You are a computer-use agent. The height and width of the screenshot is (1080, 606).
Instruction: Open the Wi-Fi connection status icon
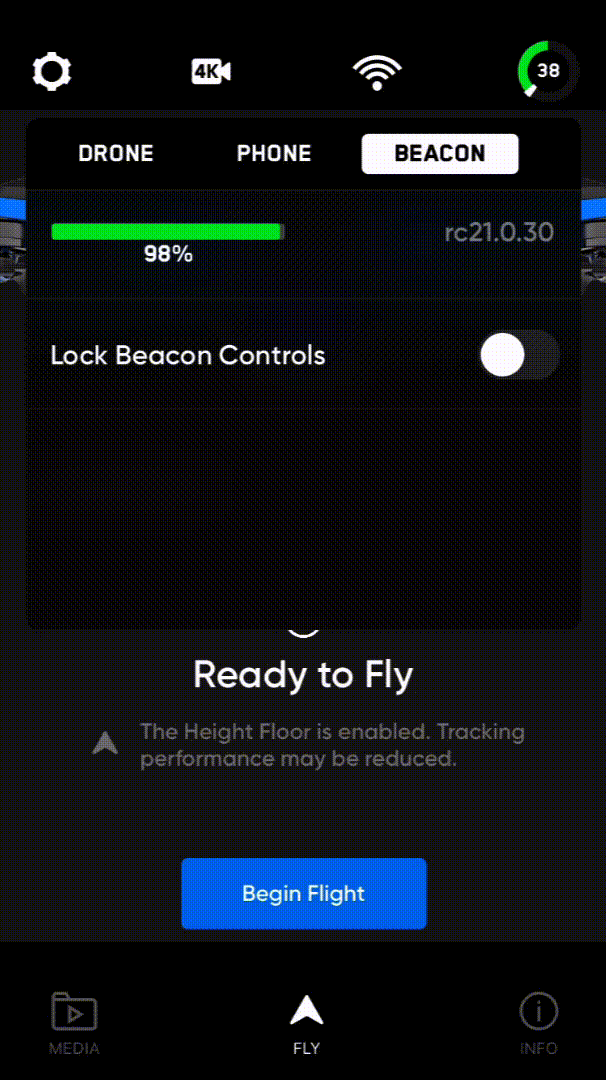(x=377, y=72)
